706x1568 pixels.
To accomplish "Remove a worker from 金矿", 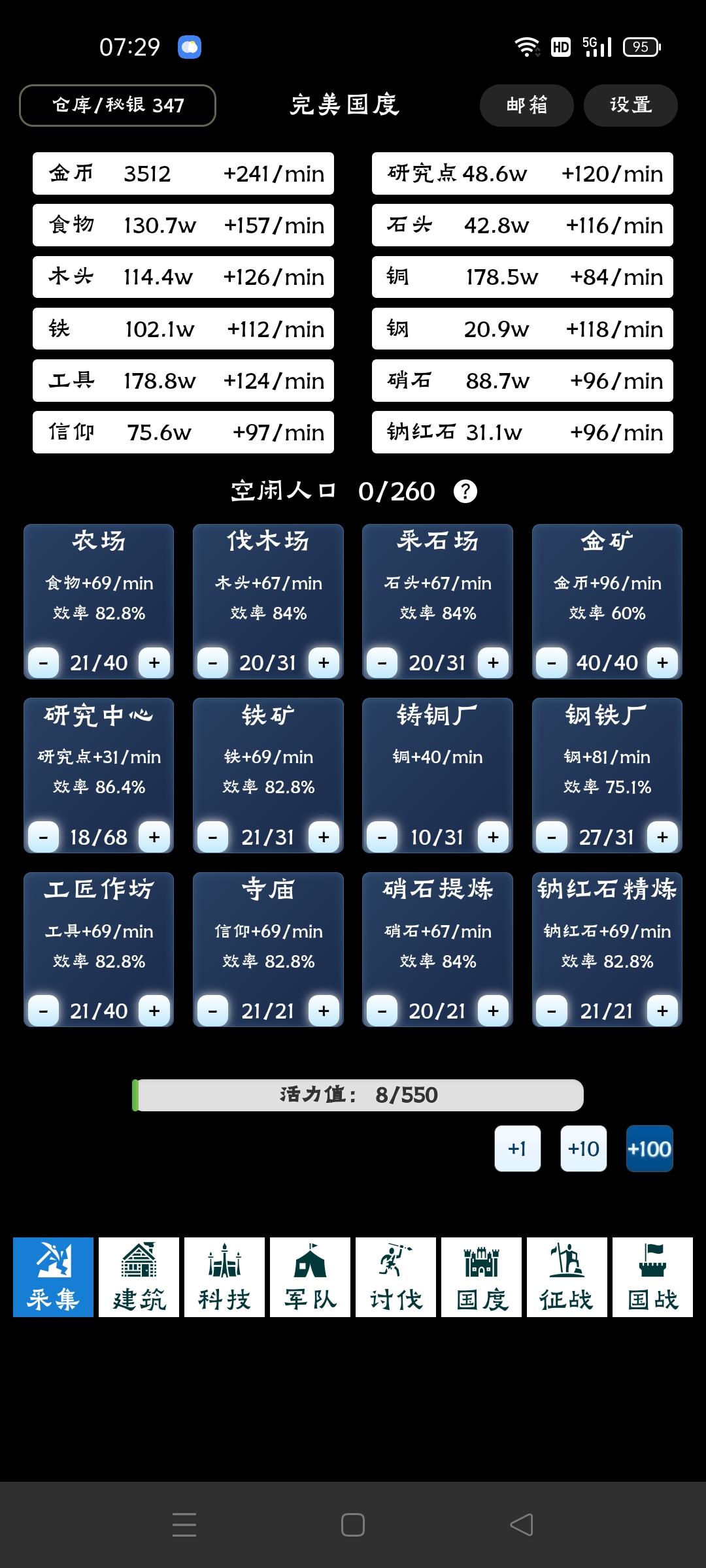I will click(x=552, y=662).
